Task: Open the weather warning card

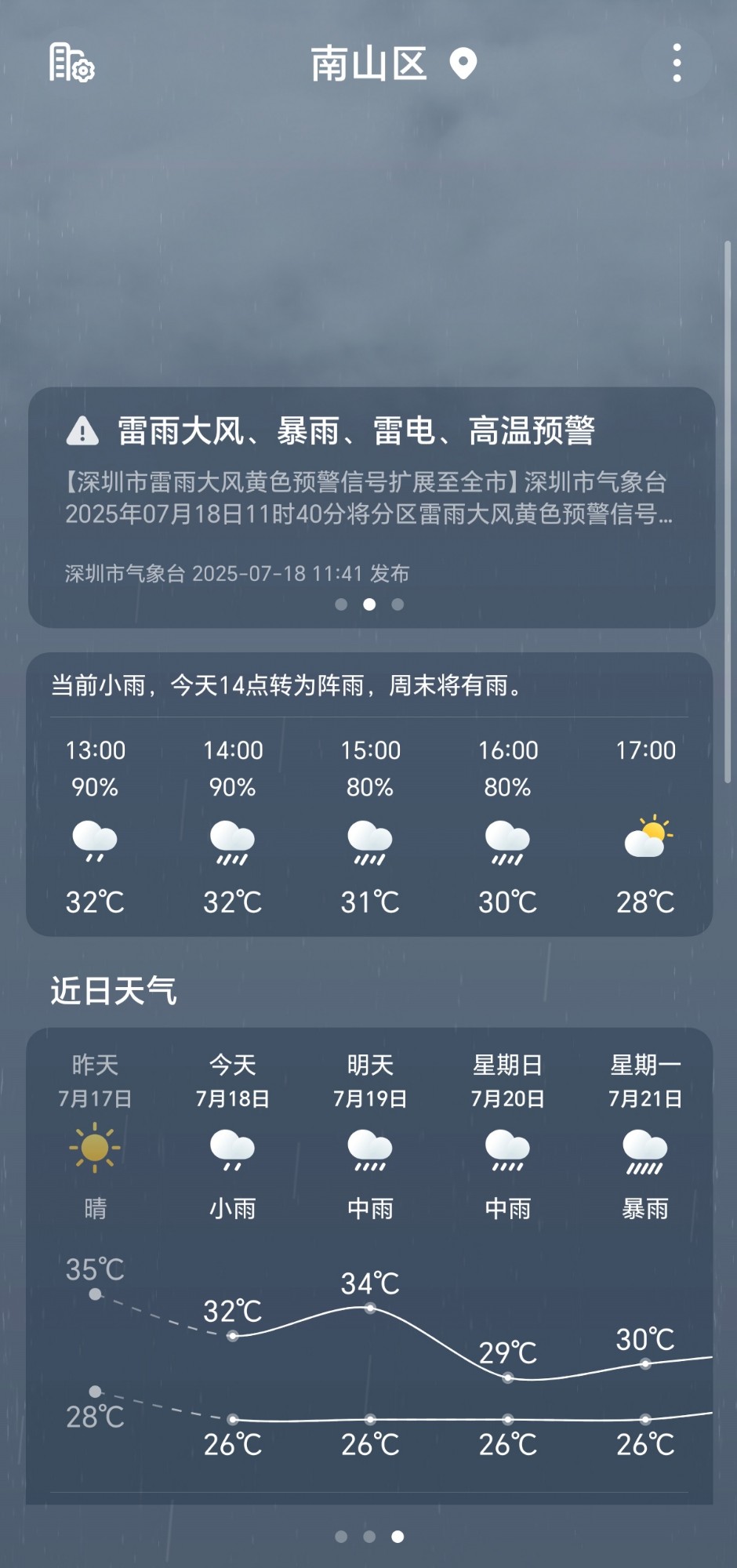Action: (372, 507)
